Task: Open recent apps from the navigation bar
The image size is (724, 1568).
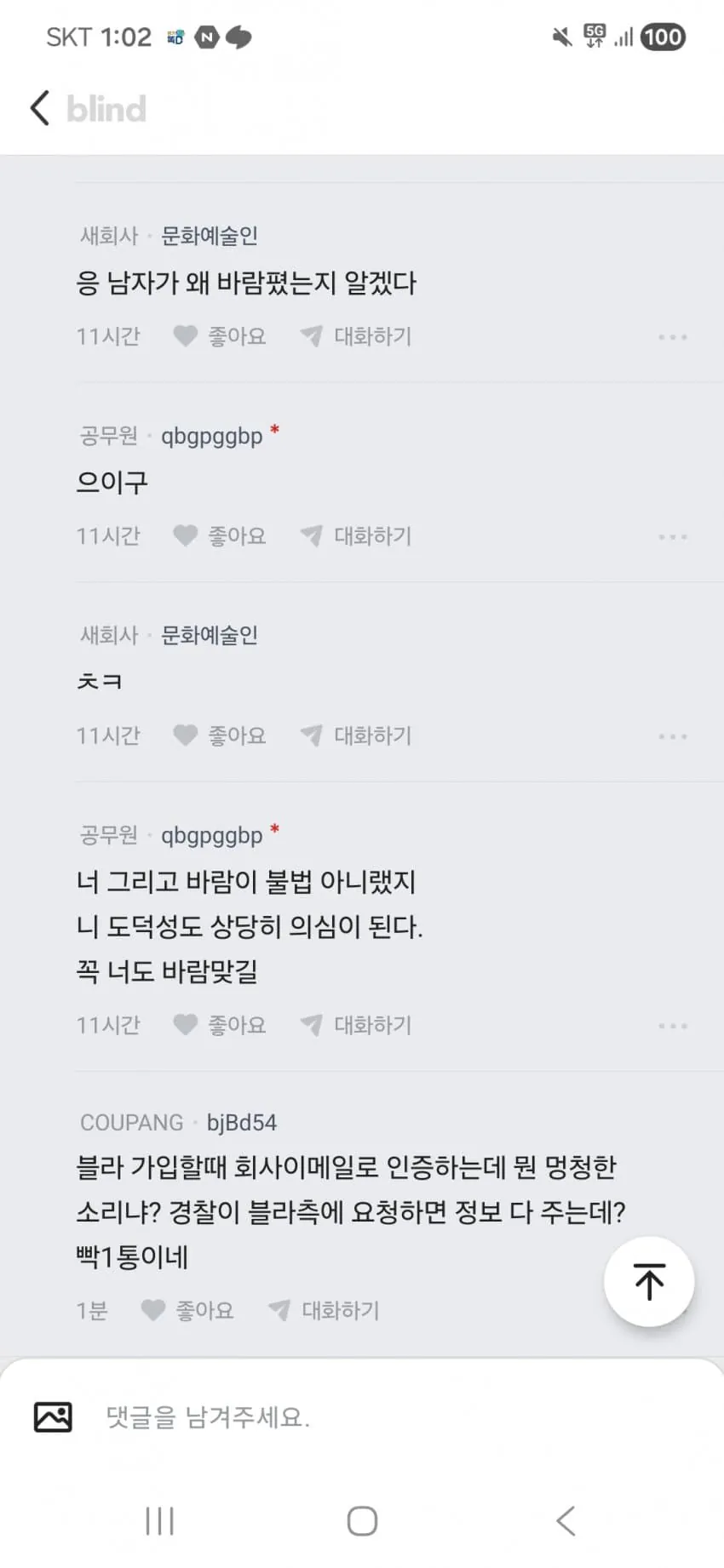Action: 159,1520
